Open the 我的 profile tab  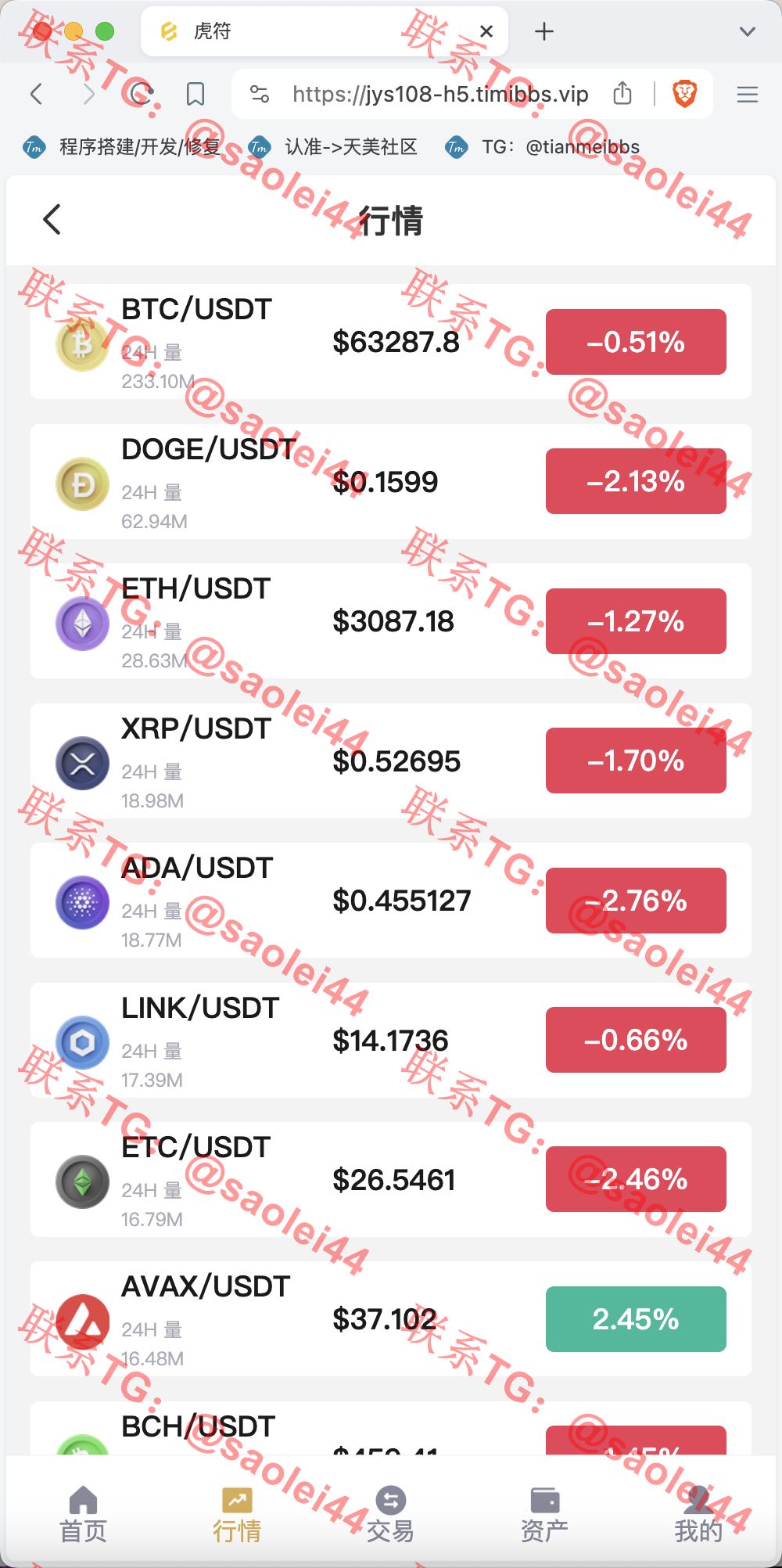[x=698, y=1514]
